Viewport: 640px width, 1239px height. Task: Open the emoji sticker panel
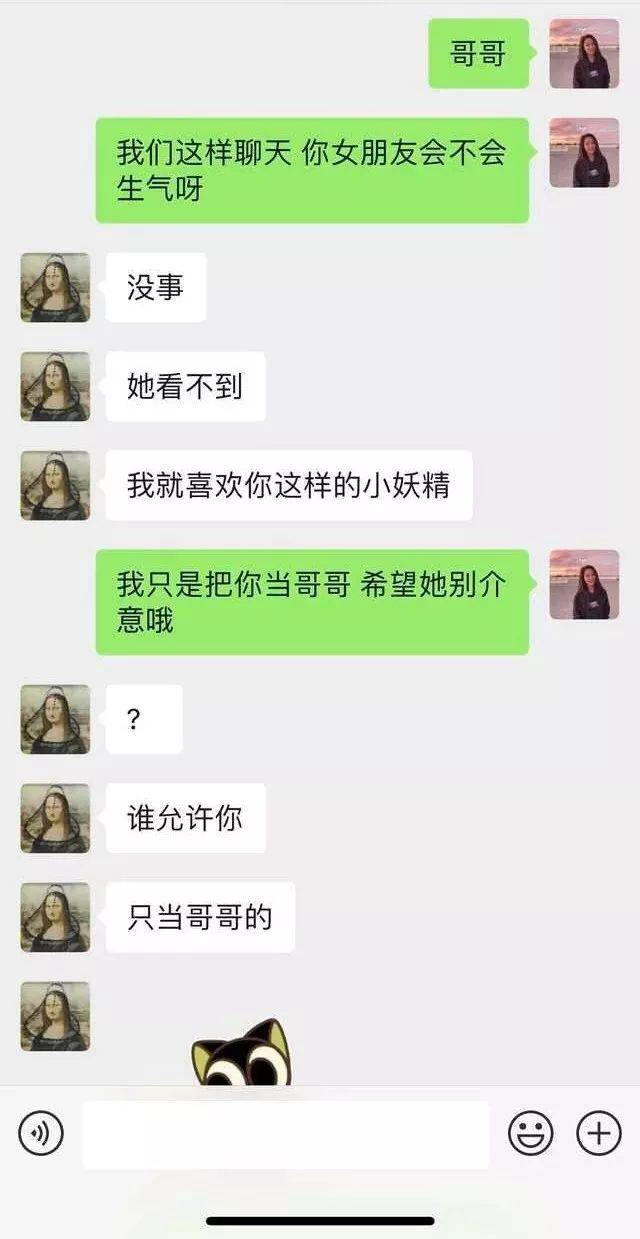point(530,1133)
